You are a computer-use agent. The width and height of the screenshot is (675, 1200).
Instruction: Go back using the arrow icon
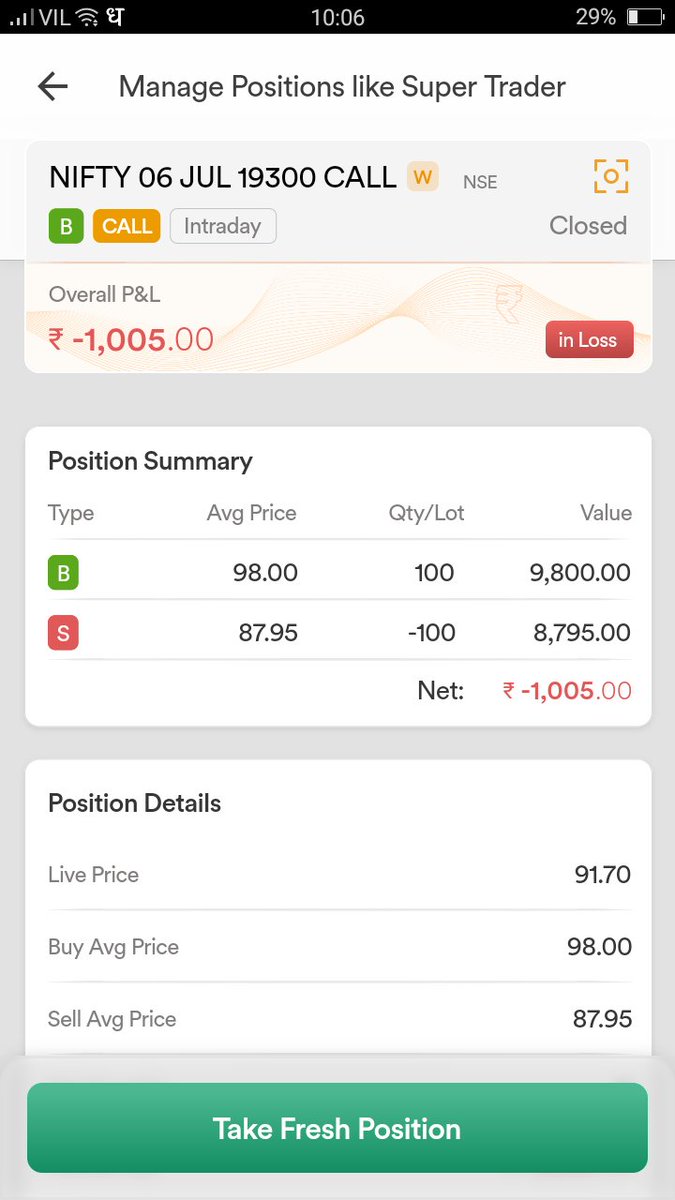pos(52,87)
